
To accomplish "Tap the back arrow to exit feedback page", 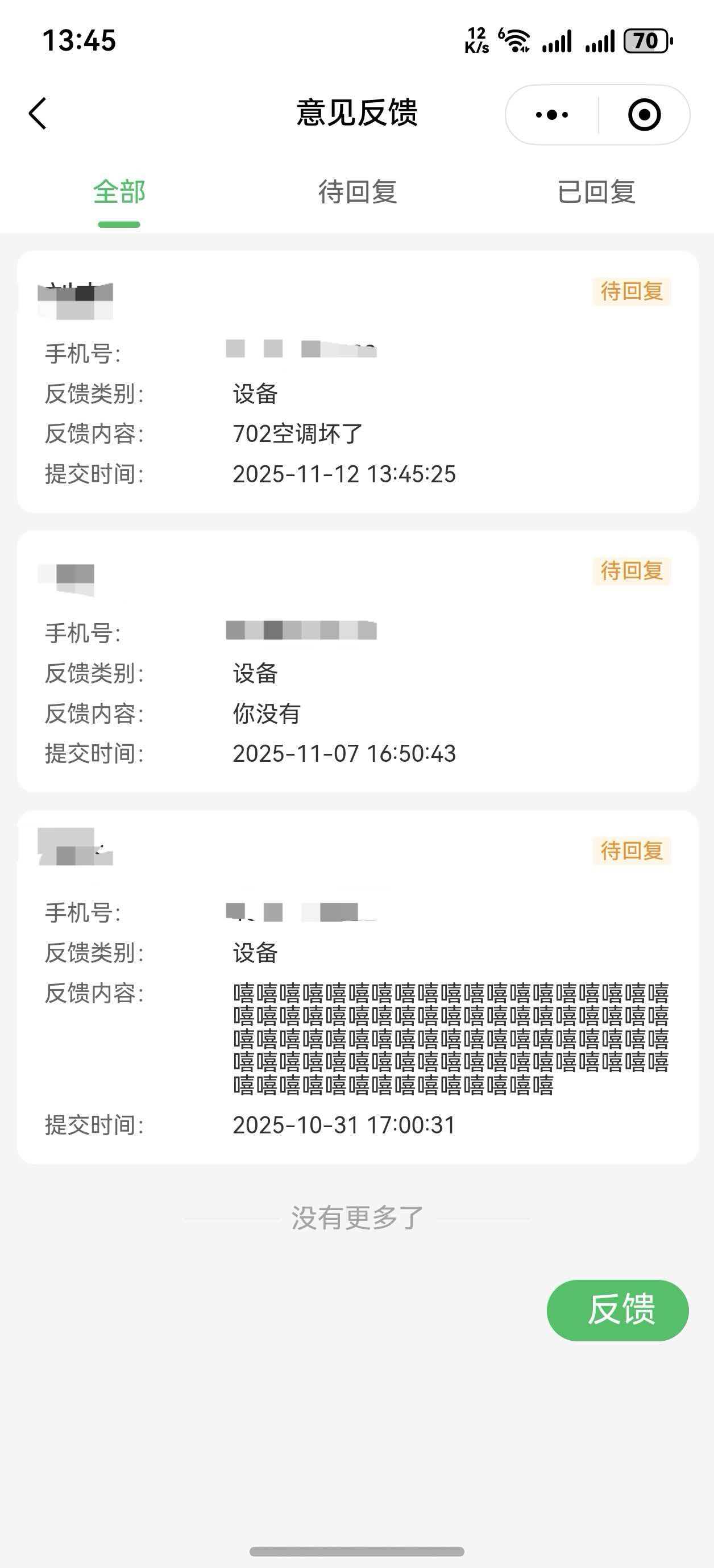I will click(38, 113).
